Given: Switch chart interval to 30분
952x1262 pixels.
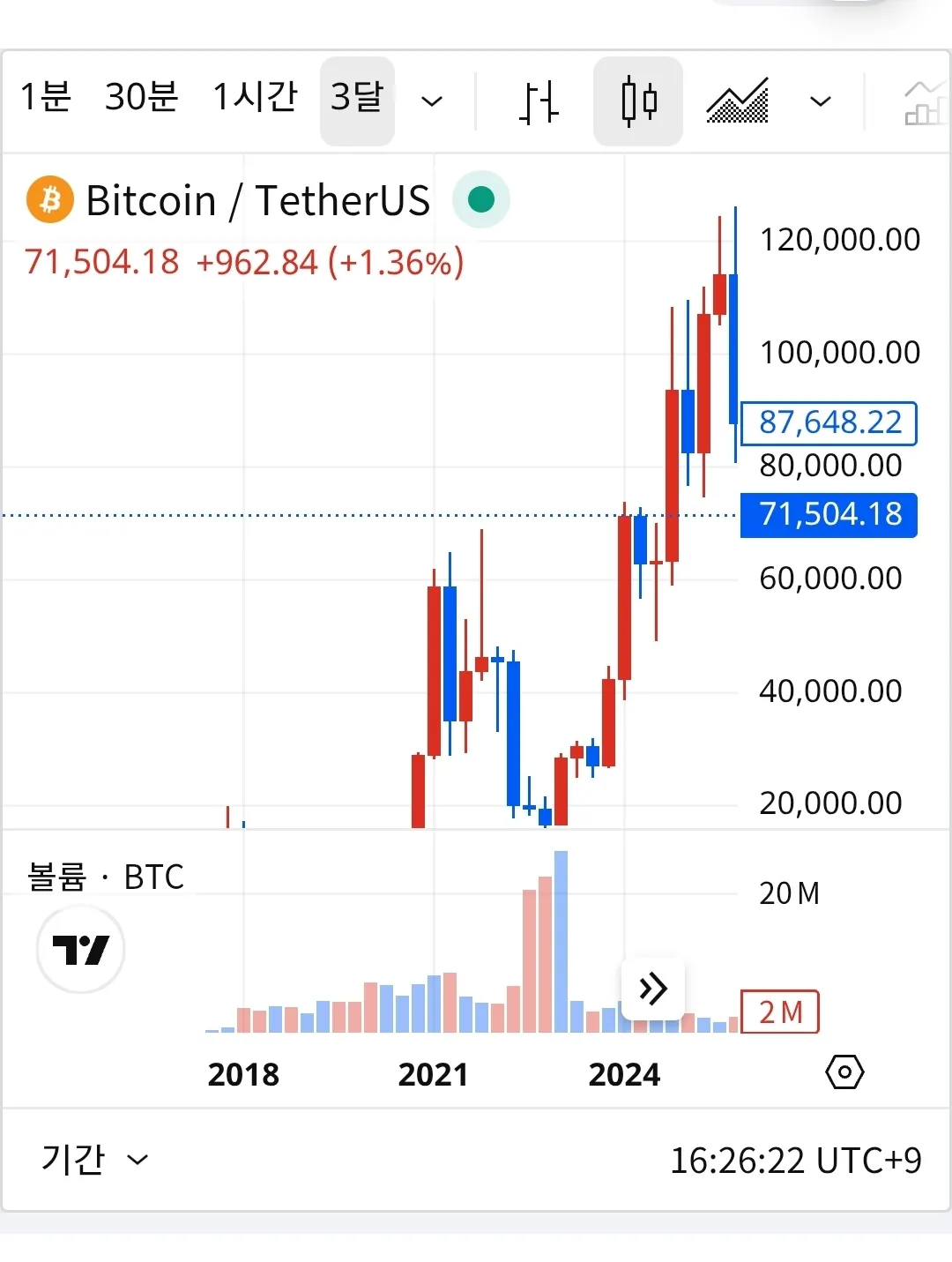Looking at the screenshot, I should [x=141, y=97].
